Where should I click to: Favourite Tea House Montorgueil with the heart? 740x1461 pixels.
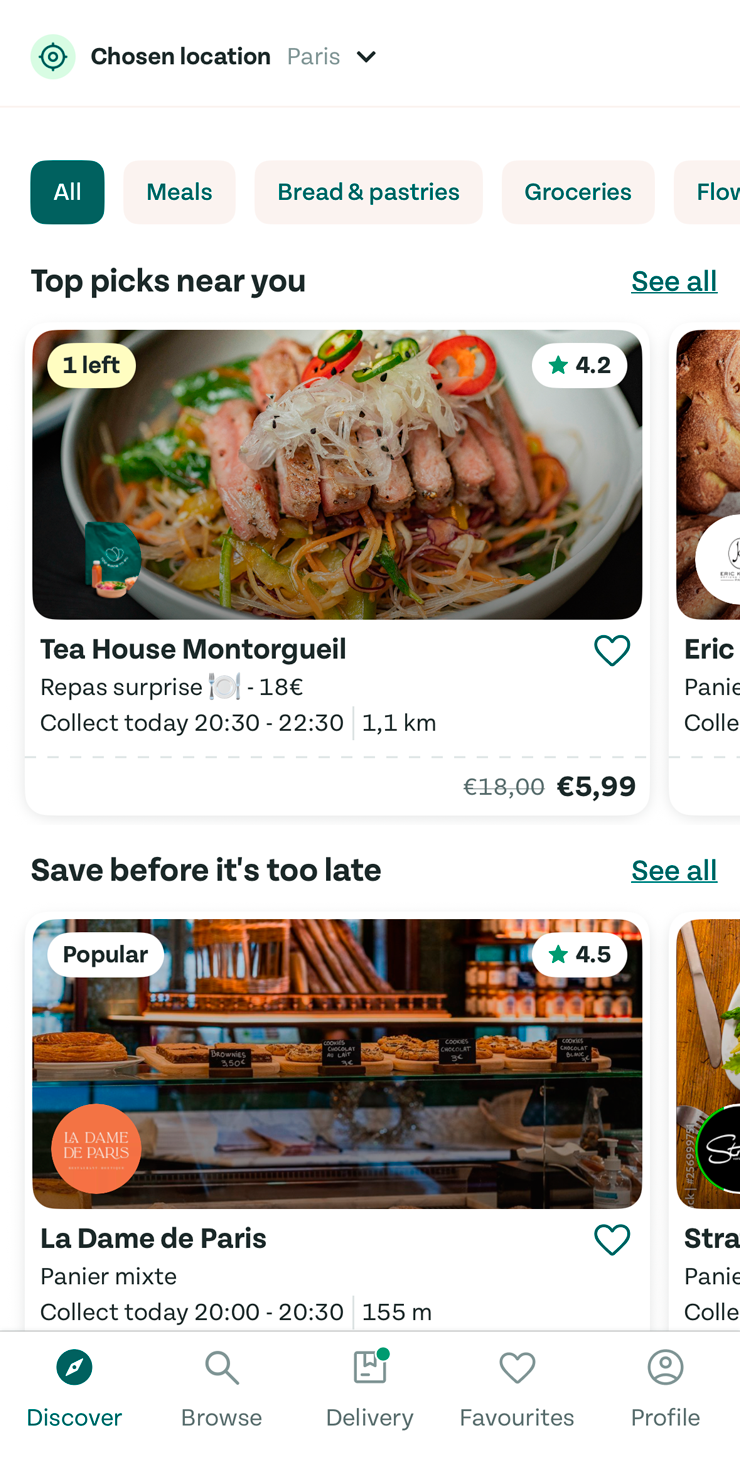[x=611, y=651]
